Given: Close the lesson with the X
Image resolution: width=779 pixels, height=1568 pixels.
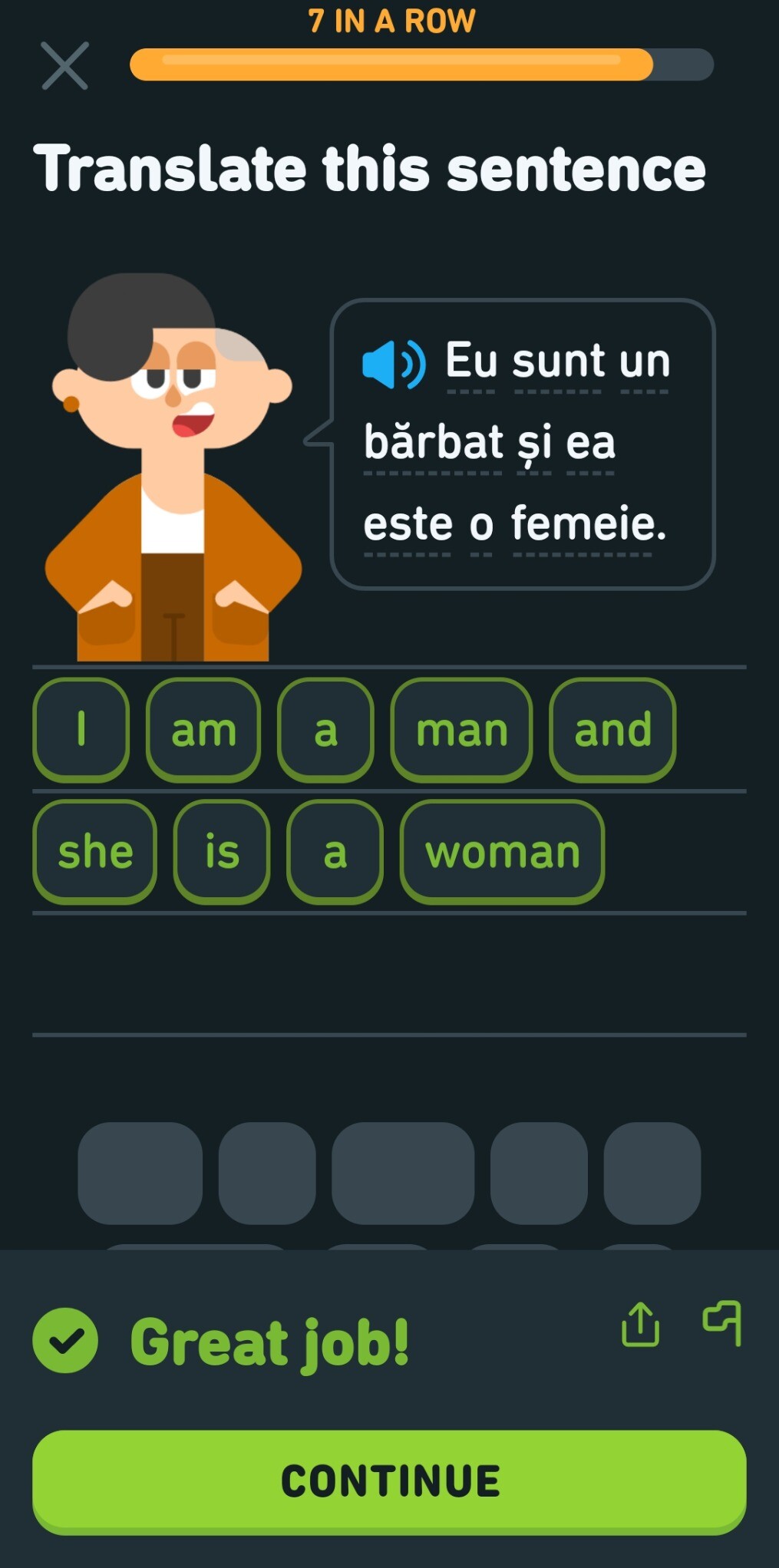Looking at the screenshot, I should tap(64, 66).
